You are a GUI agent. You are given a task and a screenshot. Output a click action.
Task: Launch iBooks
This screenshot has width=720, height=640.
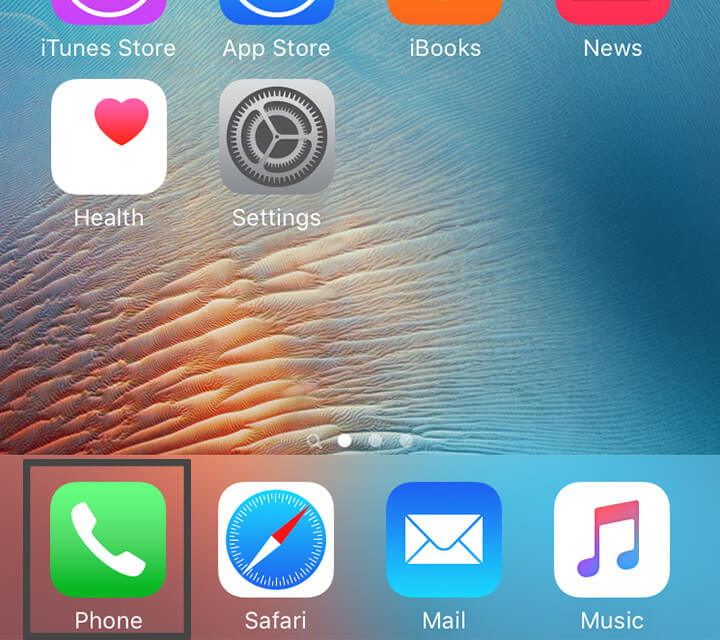click(x=444, y=14)
